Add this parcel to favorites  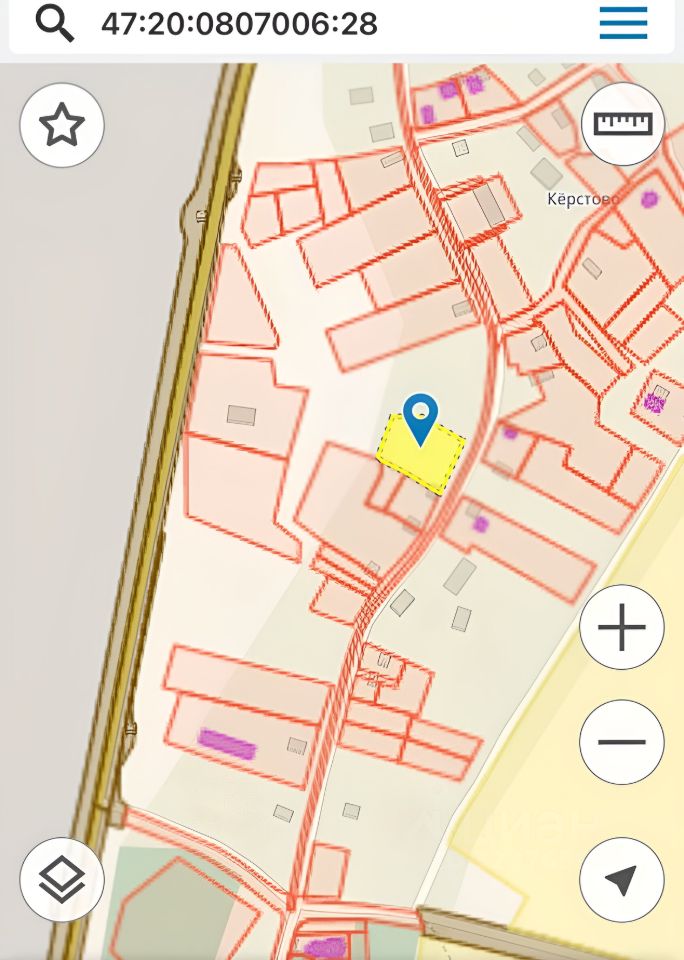62,125
